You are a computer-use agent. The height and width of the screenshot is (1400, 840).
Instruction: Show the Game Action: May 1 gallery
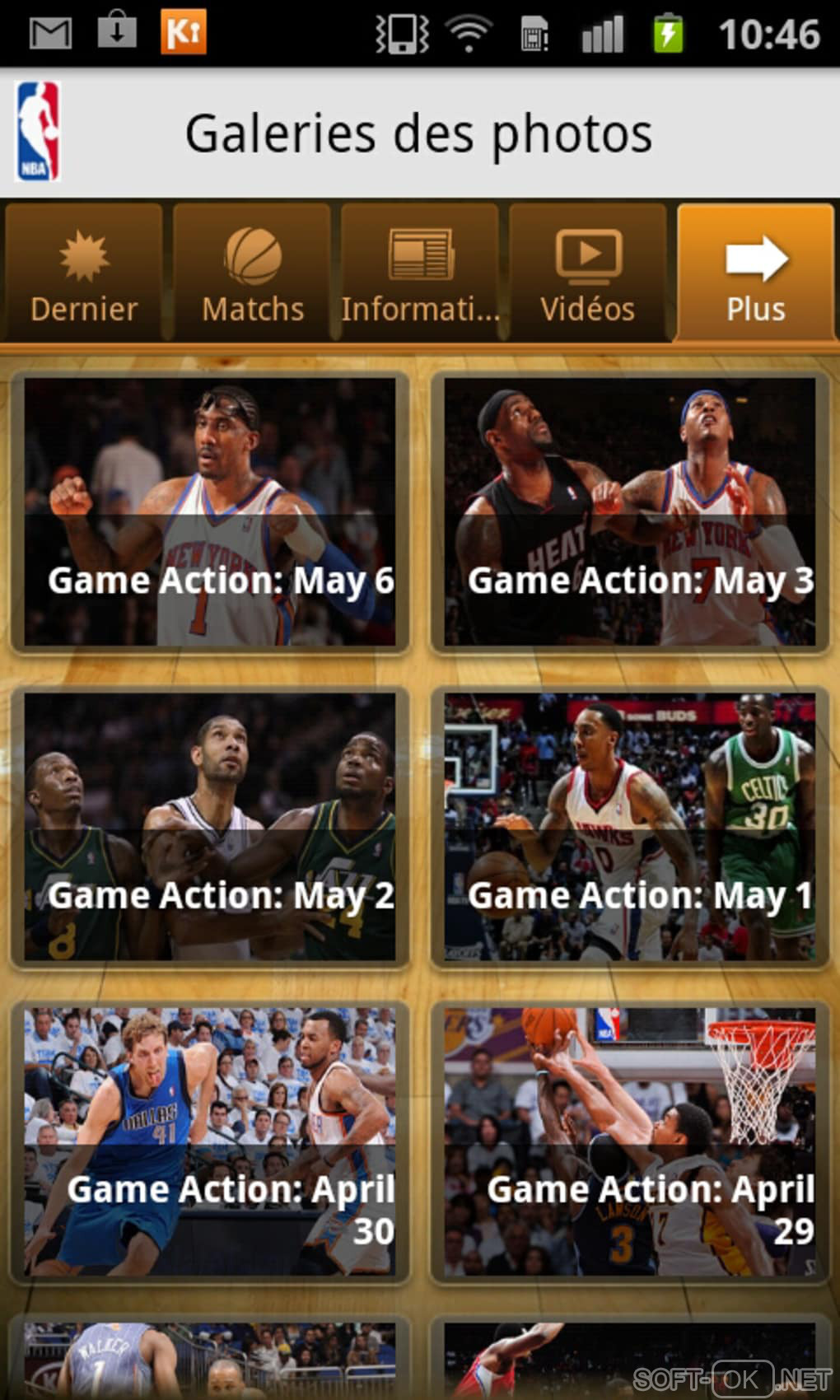pos(630,827)
